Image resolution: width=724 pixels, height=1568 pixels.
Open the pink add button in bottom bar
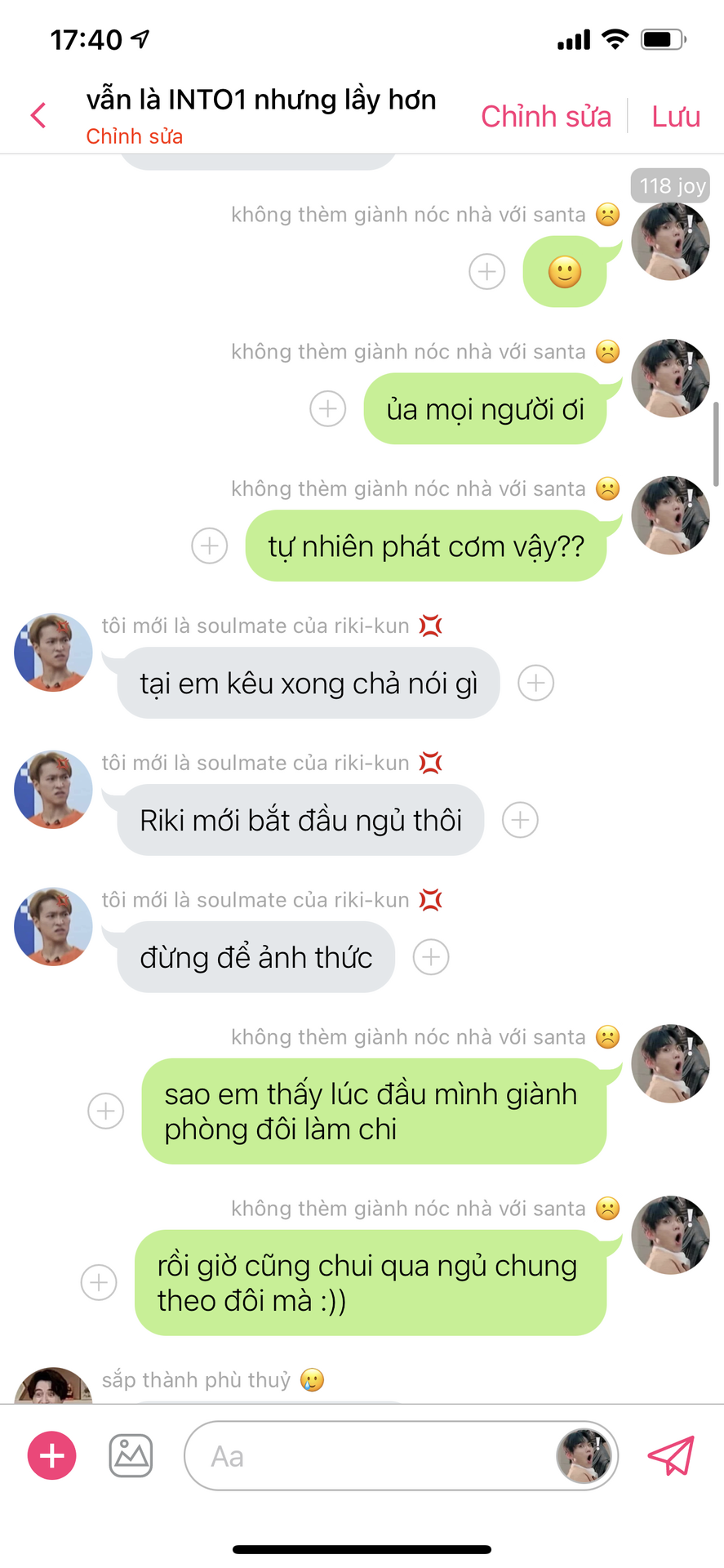tap(52, 1455)
